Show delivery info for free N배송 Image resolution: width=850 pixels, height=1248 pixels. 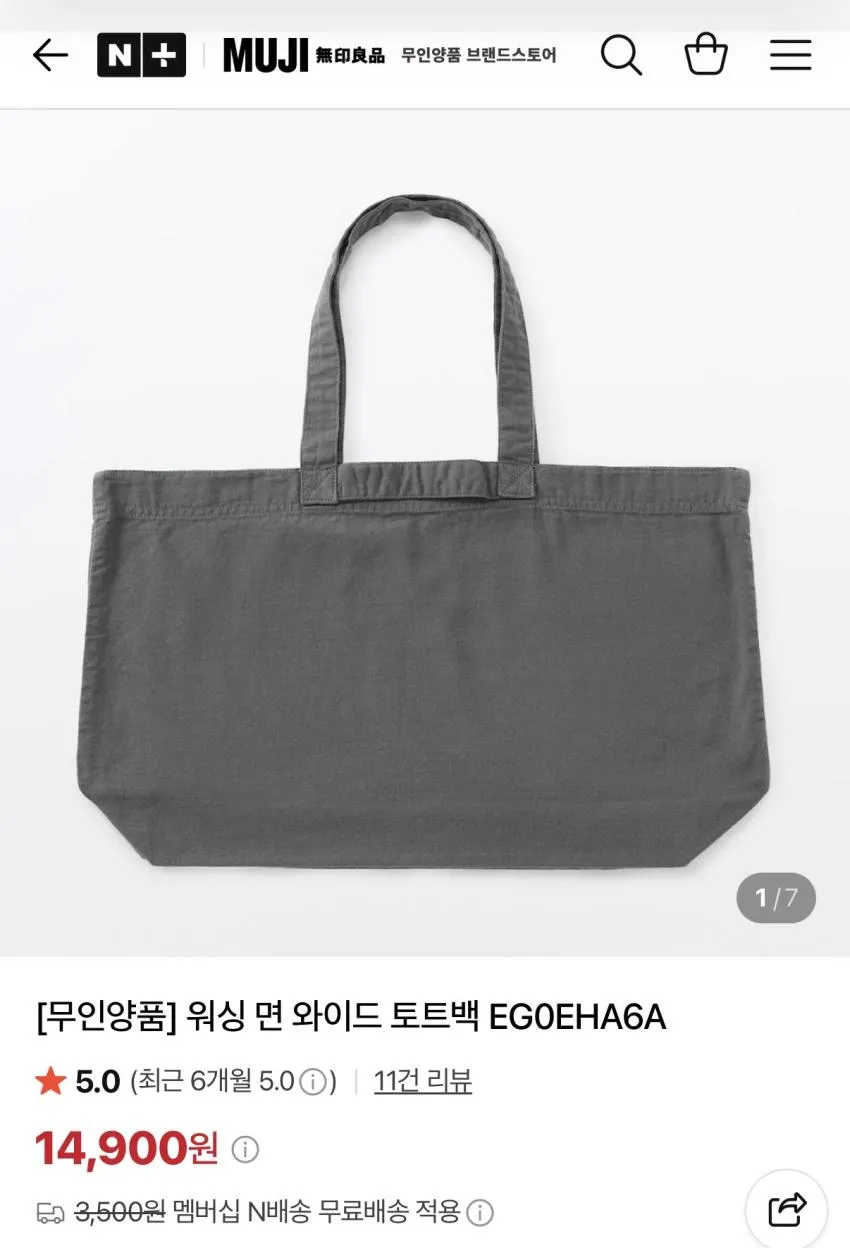[x=480, y=1213]
